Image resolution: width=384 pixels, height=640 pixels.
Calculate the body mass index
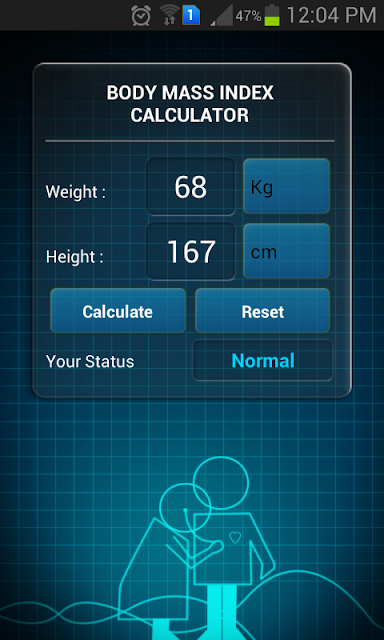118,311
